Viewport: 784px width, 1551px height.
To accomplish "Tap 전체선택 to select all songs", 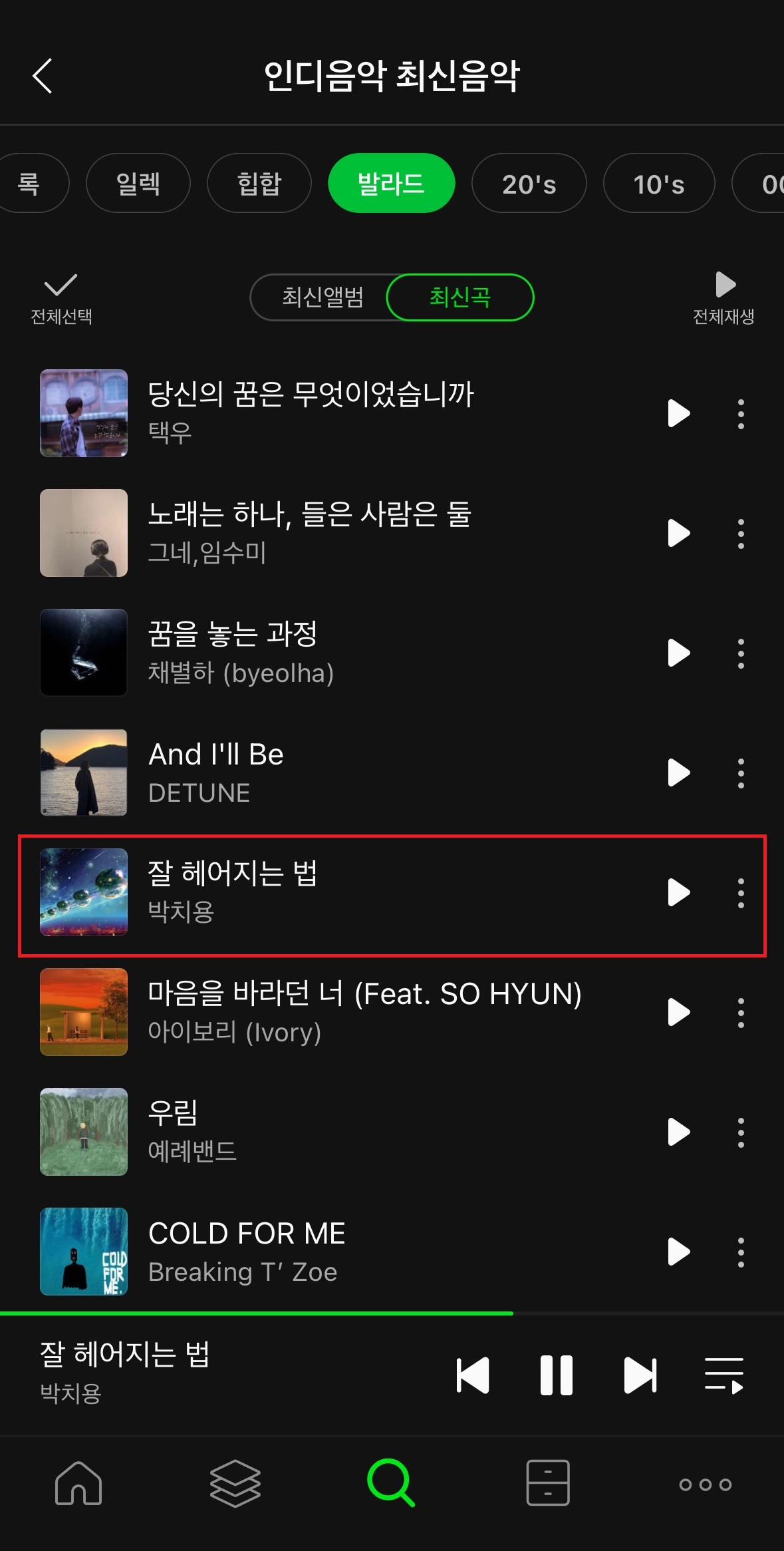I will 61,298.
